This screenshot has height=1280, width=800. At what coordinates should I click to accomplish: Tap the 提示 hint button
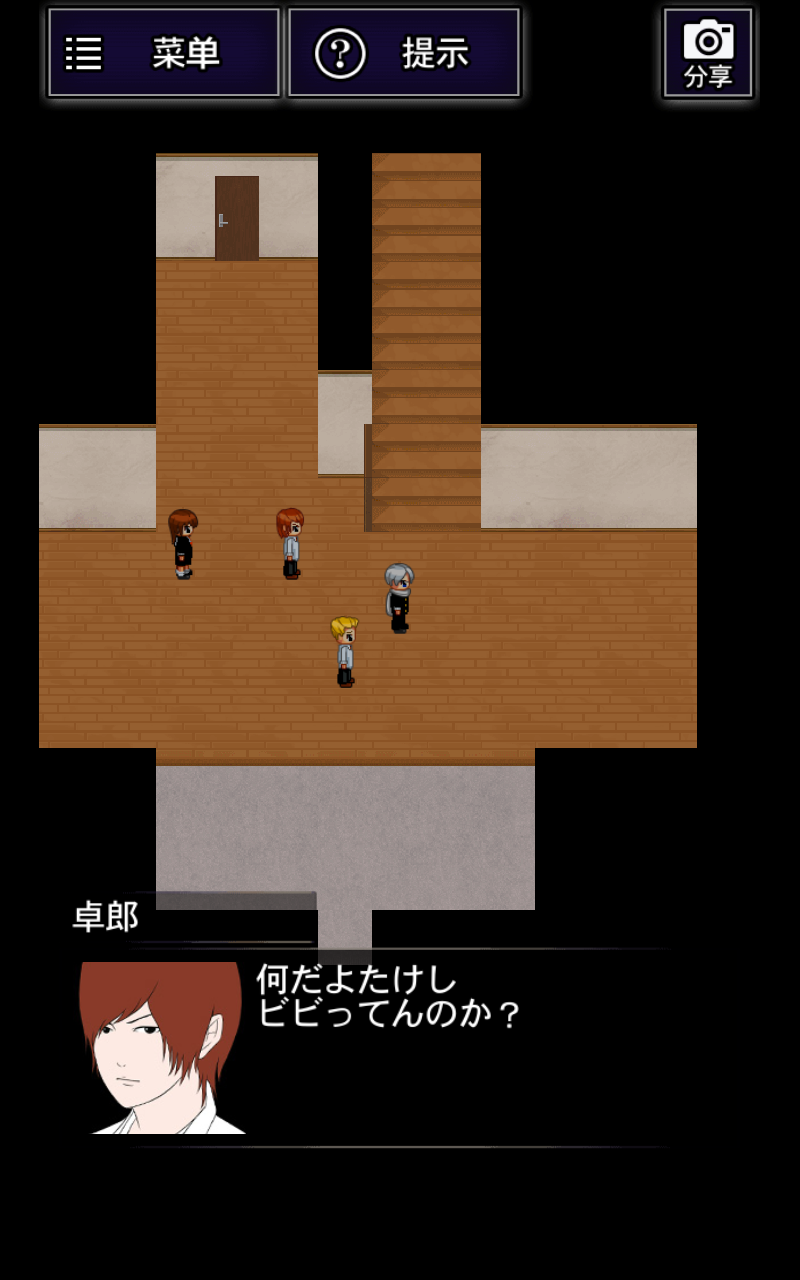click(x=404, y=53)
